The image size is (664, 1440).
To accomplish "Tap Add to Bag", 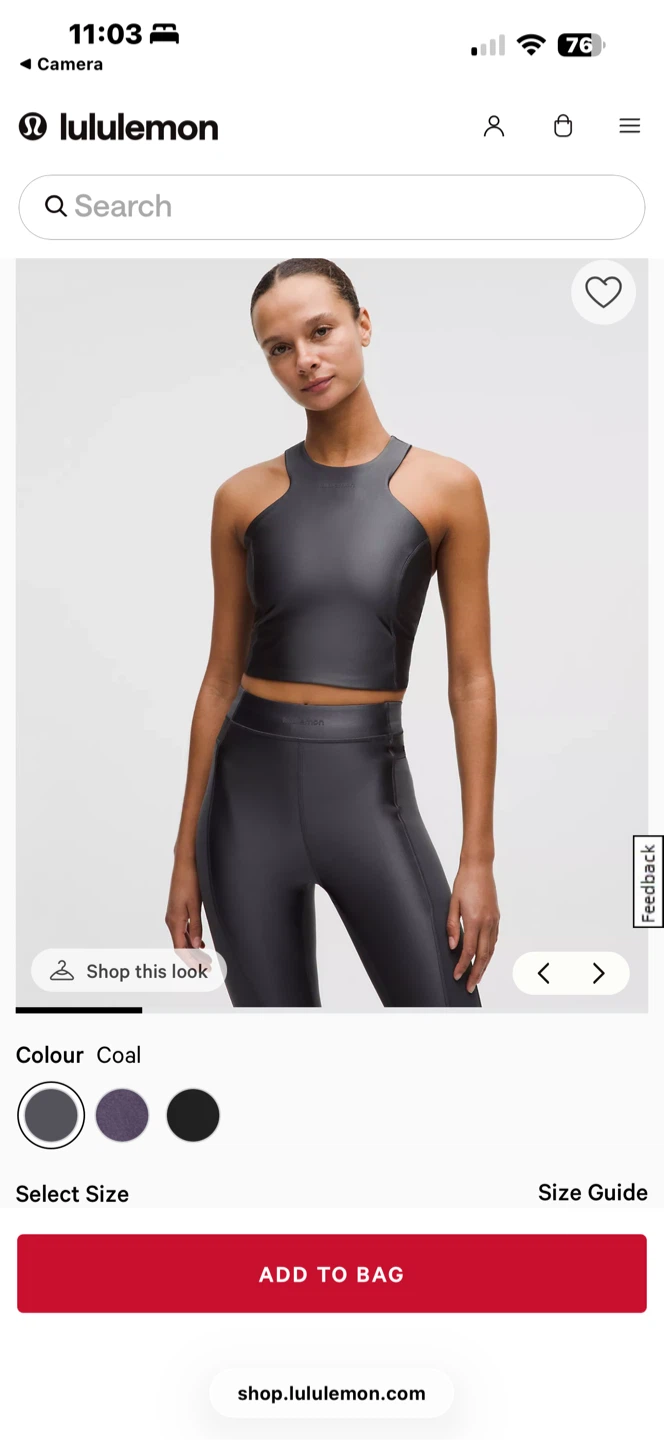I will coord(331,1274).
